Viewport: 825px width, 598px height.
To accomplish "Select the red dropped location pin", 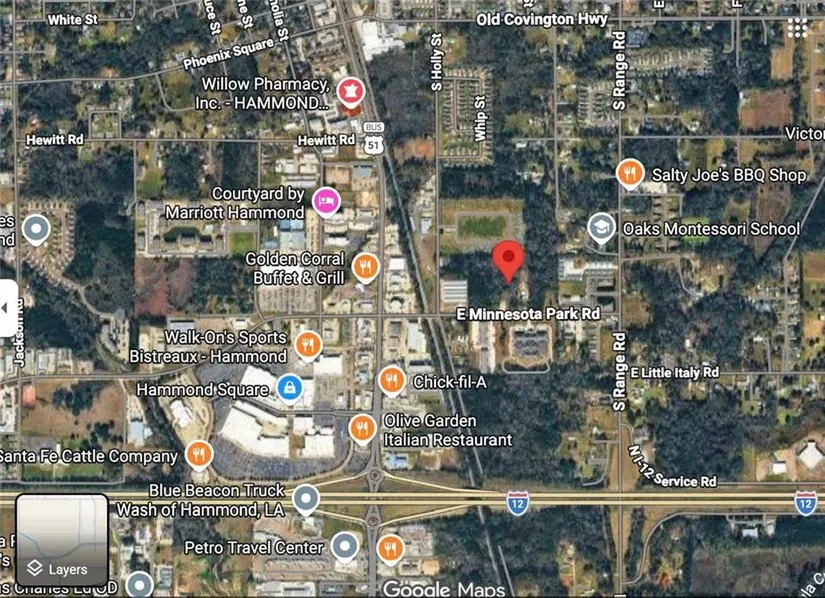I will (510, 260).
